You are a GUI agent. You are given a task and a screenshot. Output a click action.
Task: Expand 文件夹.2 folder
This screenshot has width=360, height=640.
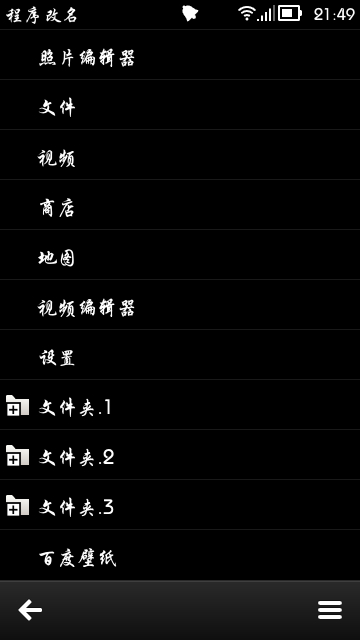coord(180,455)
